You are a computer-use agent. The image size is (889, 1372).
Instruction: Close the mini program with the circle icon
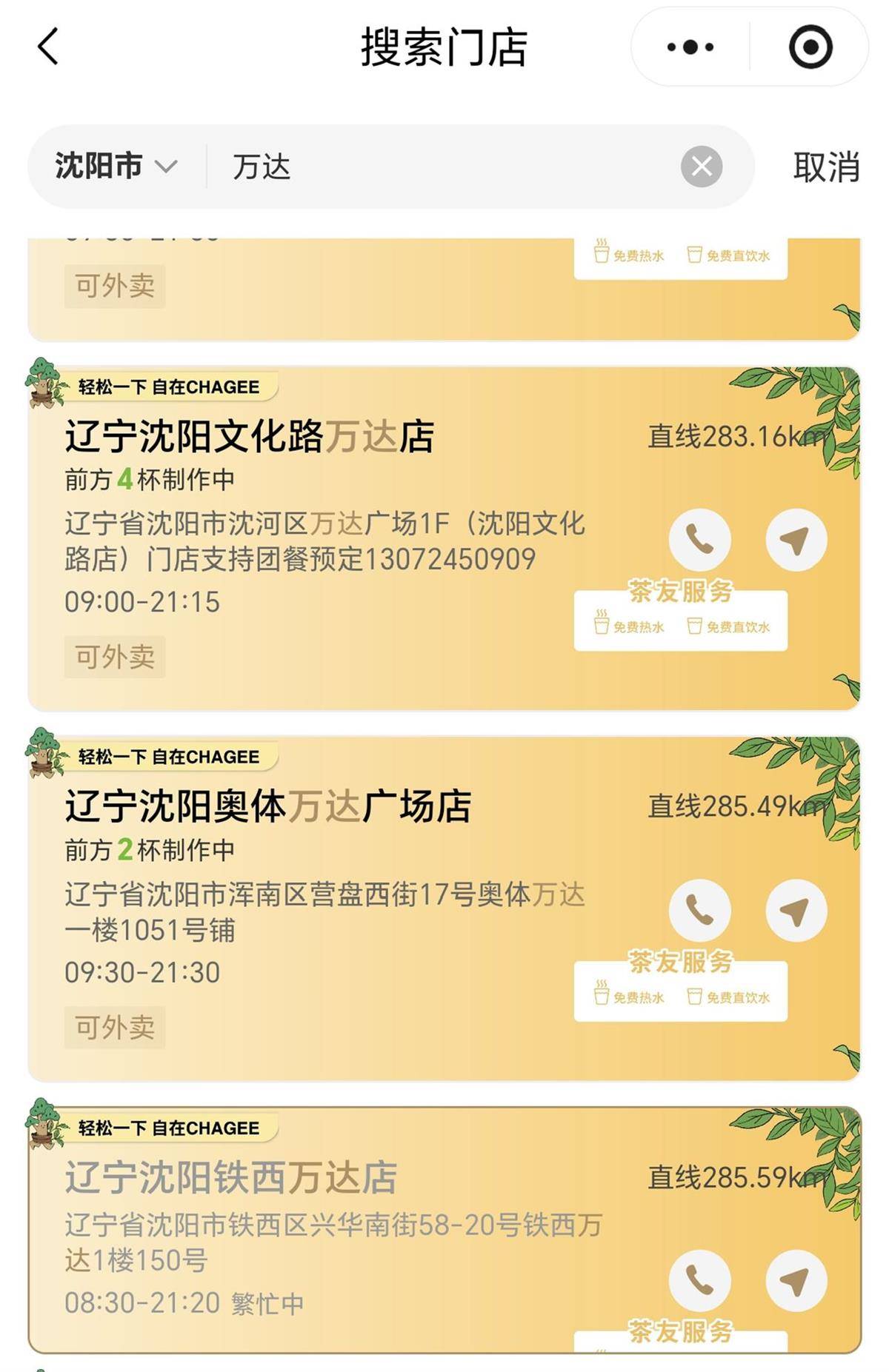point(810,47)
